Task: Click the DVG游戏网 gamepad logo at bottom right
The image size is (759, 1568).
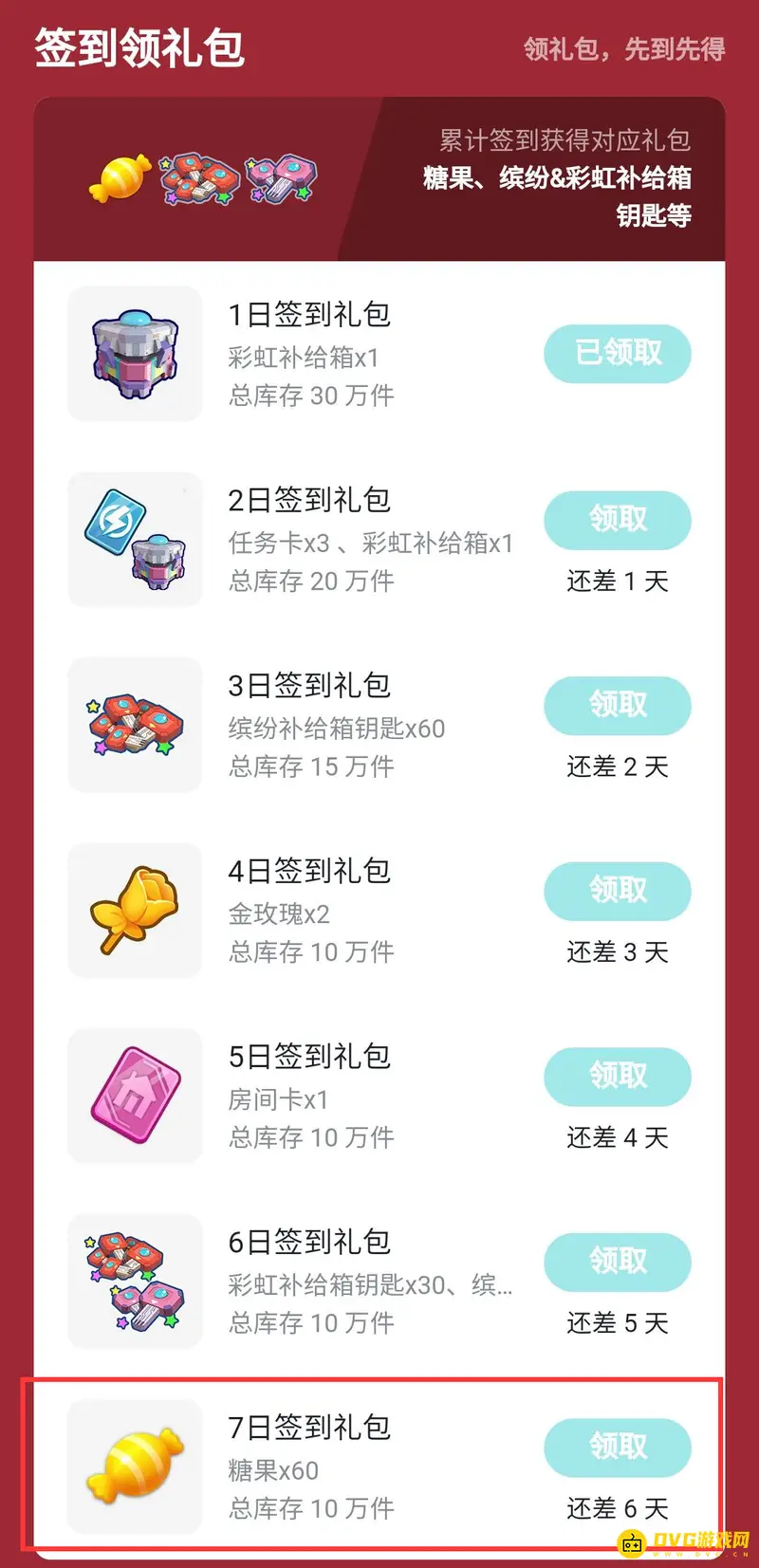Action: click(689, 1538)
